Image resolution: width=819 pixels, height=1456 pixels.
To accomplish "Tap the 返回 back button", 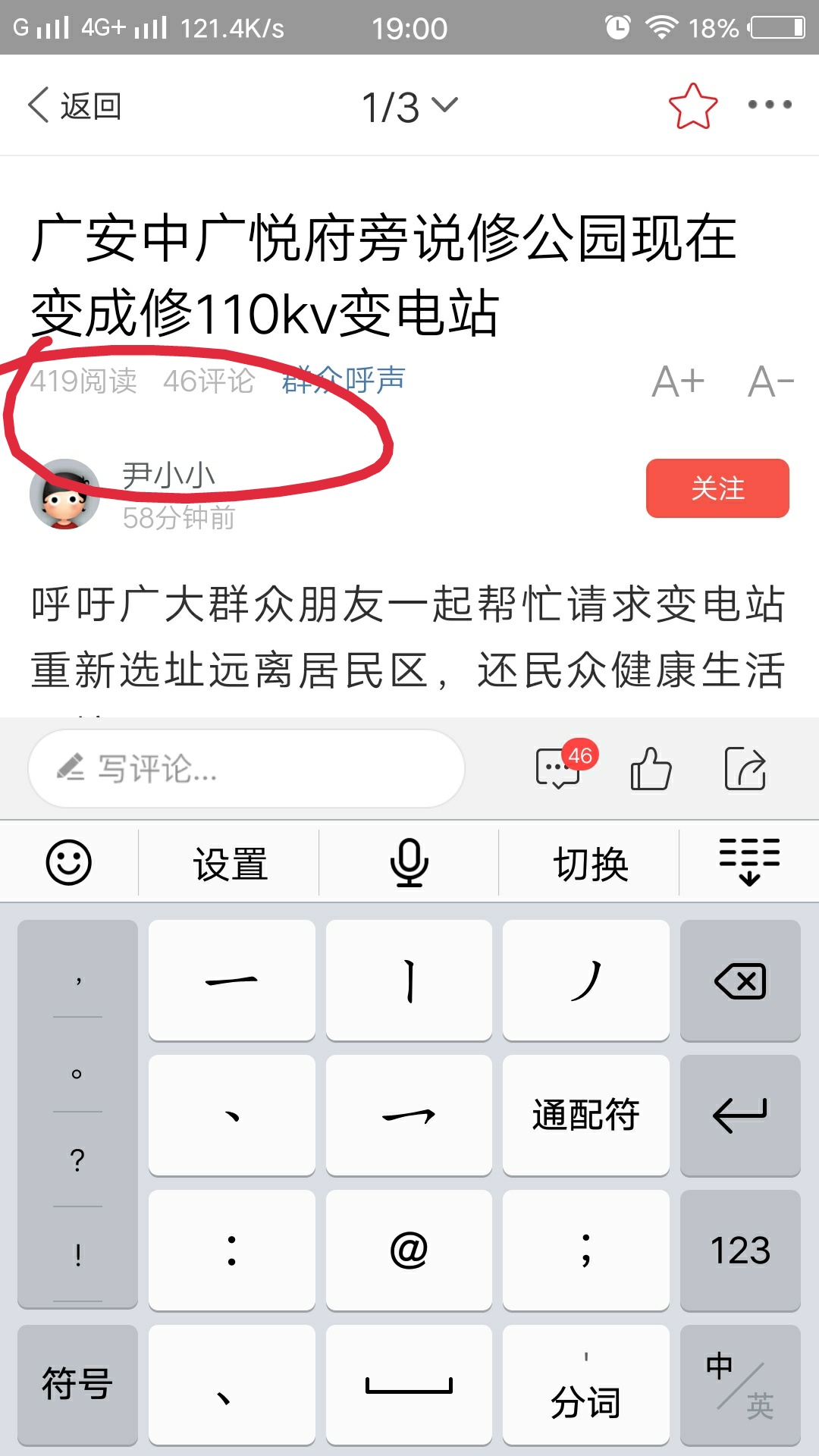I will (74, 105).
